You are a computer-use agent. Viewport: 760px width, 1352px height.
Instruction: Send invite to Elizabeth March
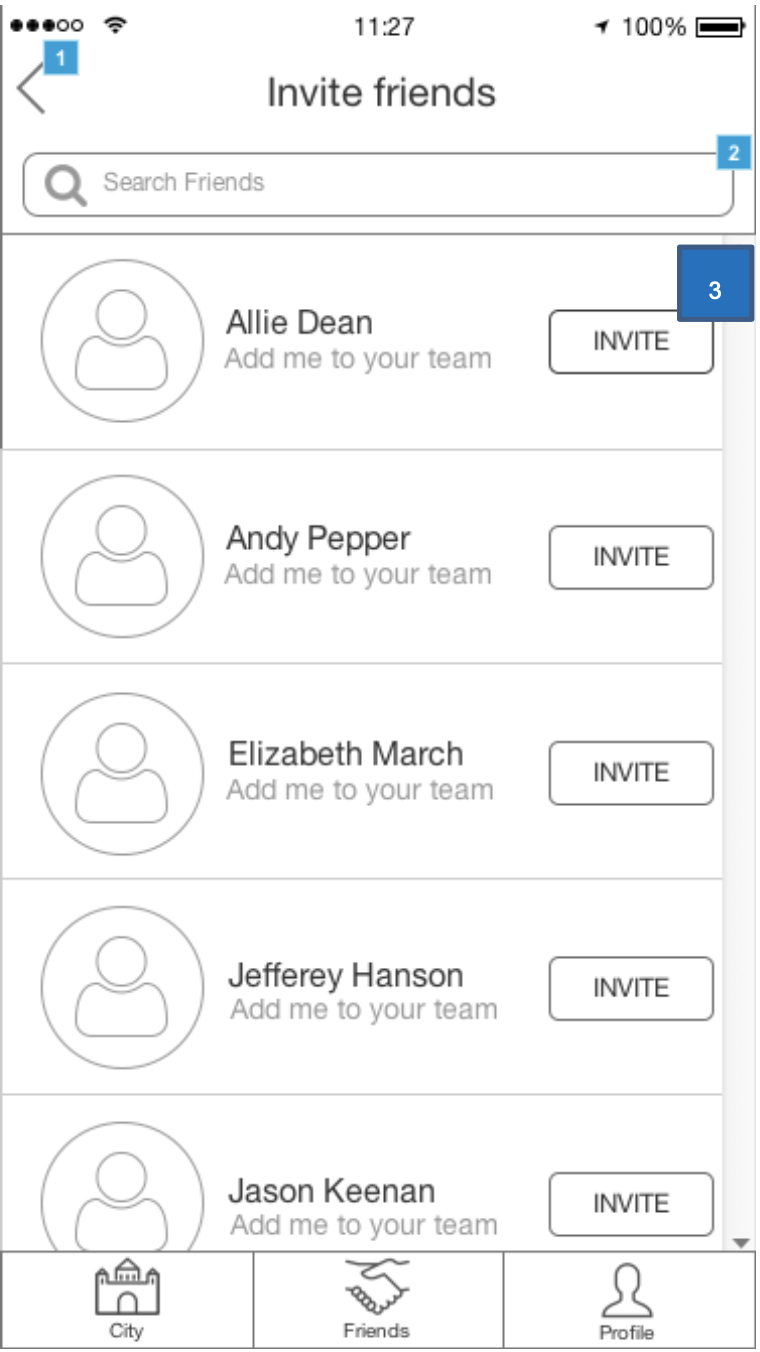[x=631, y=773]
